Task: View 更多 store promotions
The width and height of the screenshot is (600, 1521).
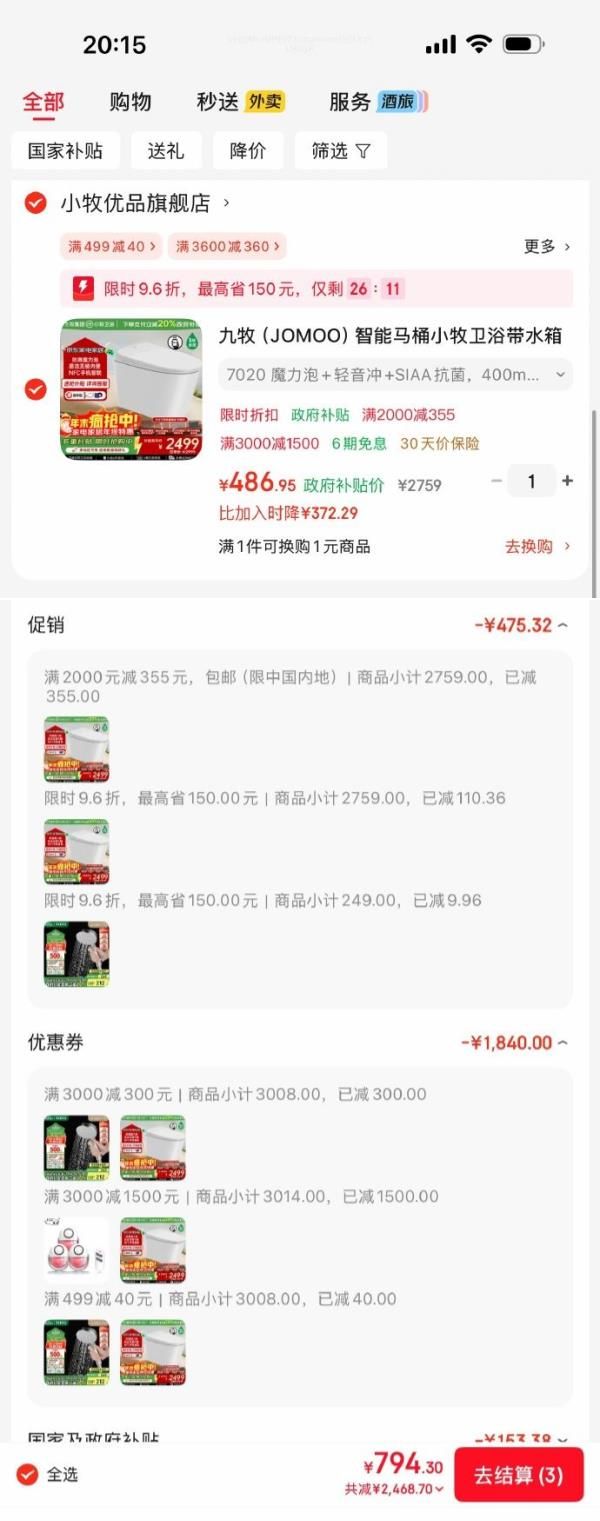Action: pos(547,246)
